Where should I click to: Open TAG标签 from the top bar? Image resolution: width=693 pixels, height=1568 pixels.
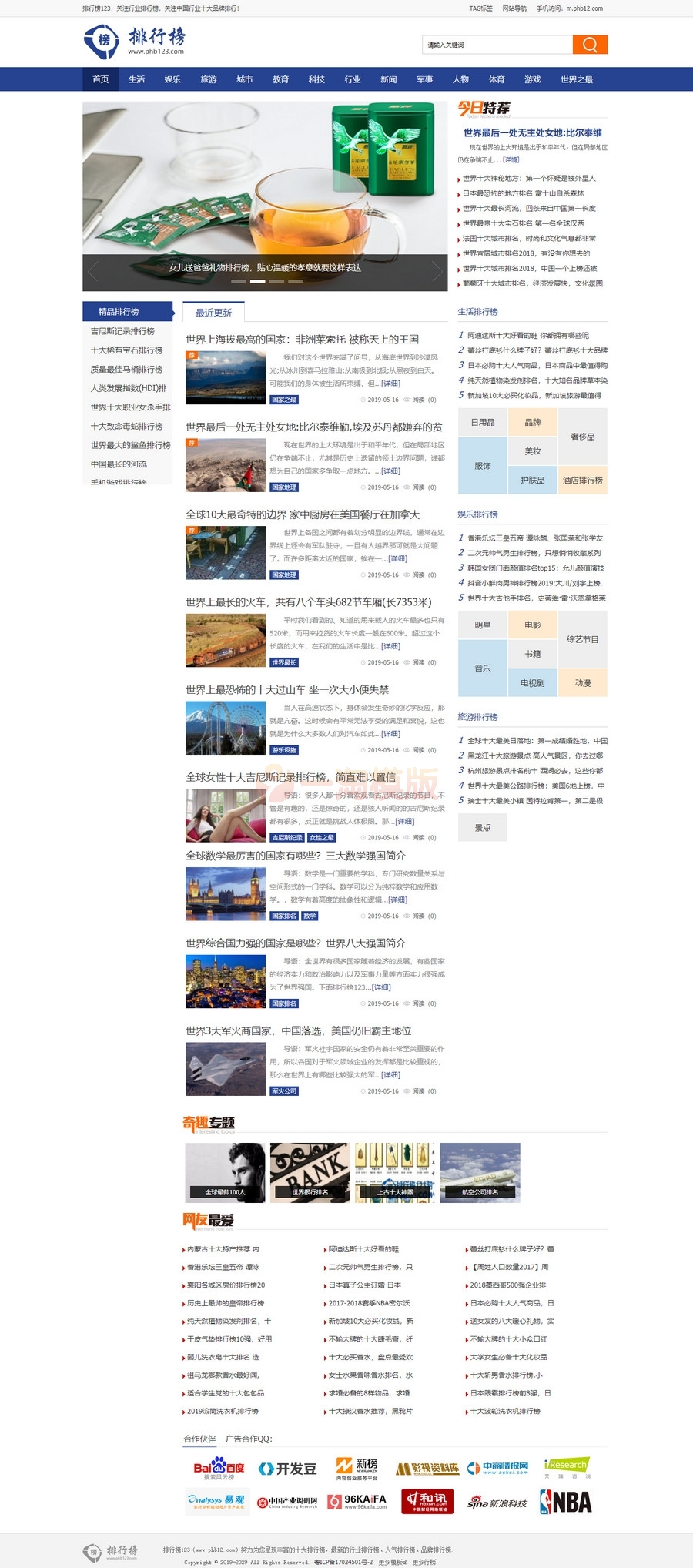[480, 8]
